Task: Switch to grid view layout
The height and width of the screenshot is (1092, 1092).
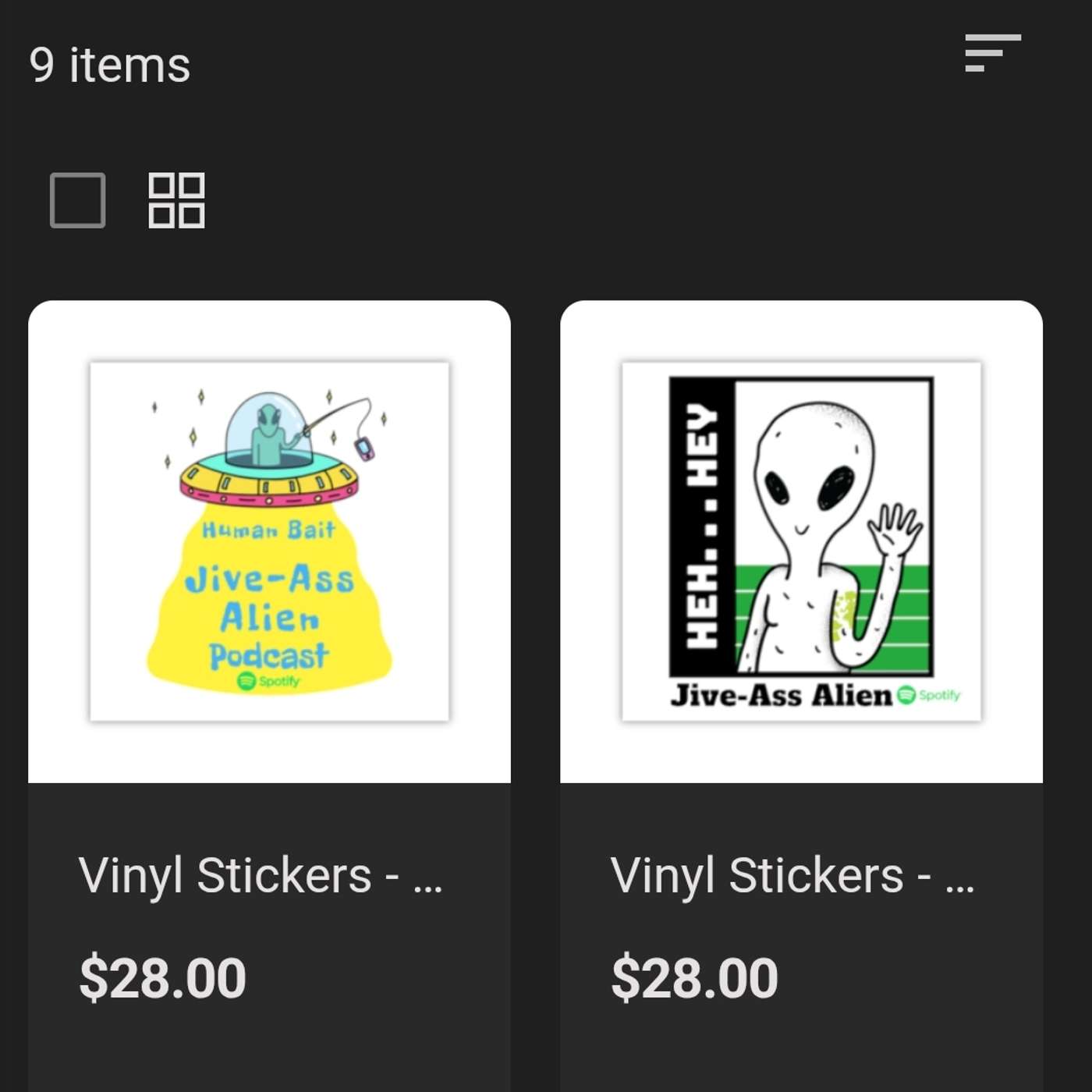Action: pos(177,200)
